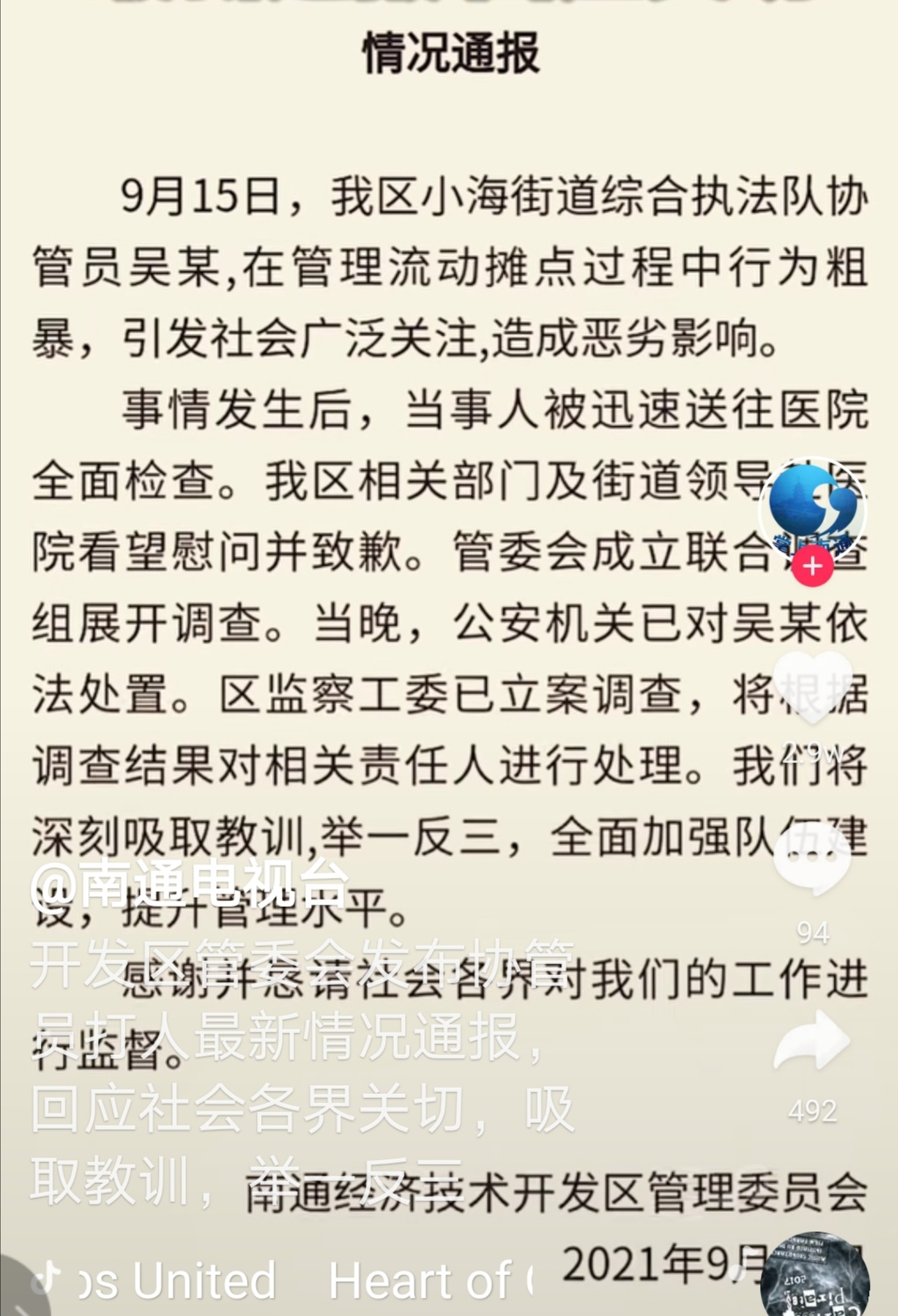The image size is (898, 1316).
Task: Share this video via the arrow icon
Action: (812, 1043)
